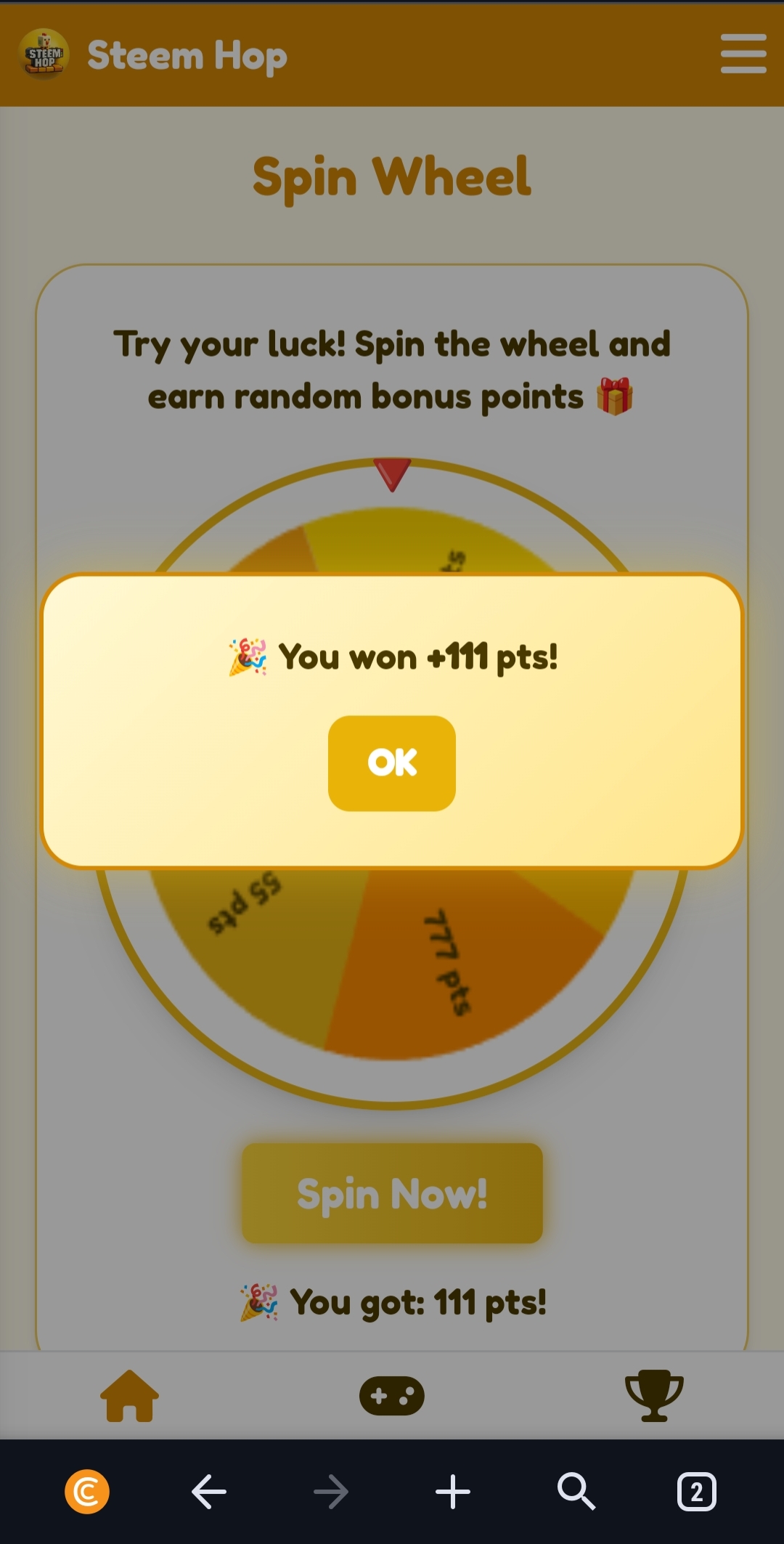
Task: Open the orange browser home icon
Action: [87, 1492]
